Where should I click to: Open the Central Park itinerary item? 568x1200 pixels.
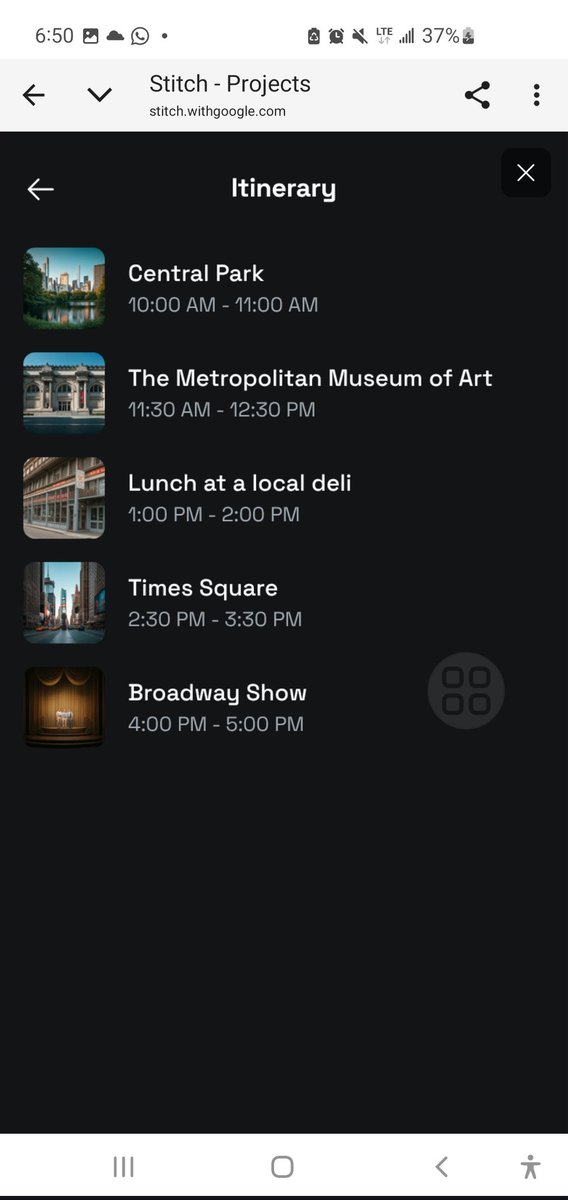[284, 288]
